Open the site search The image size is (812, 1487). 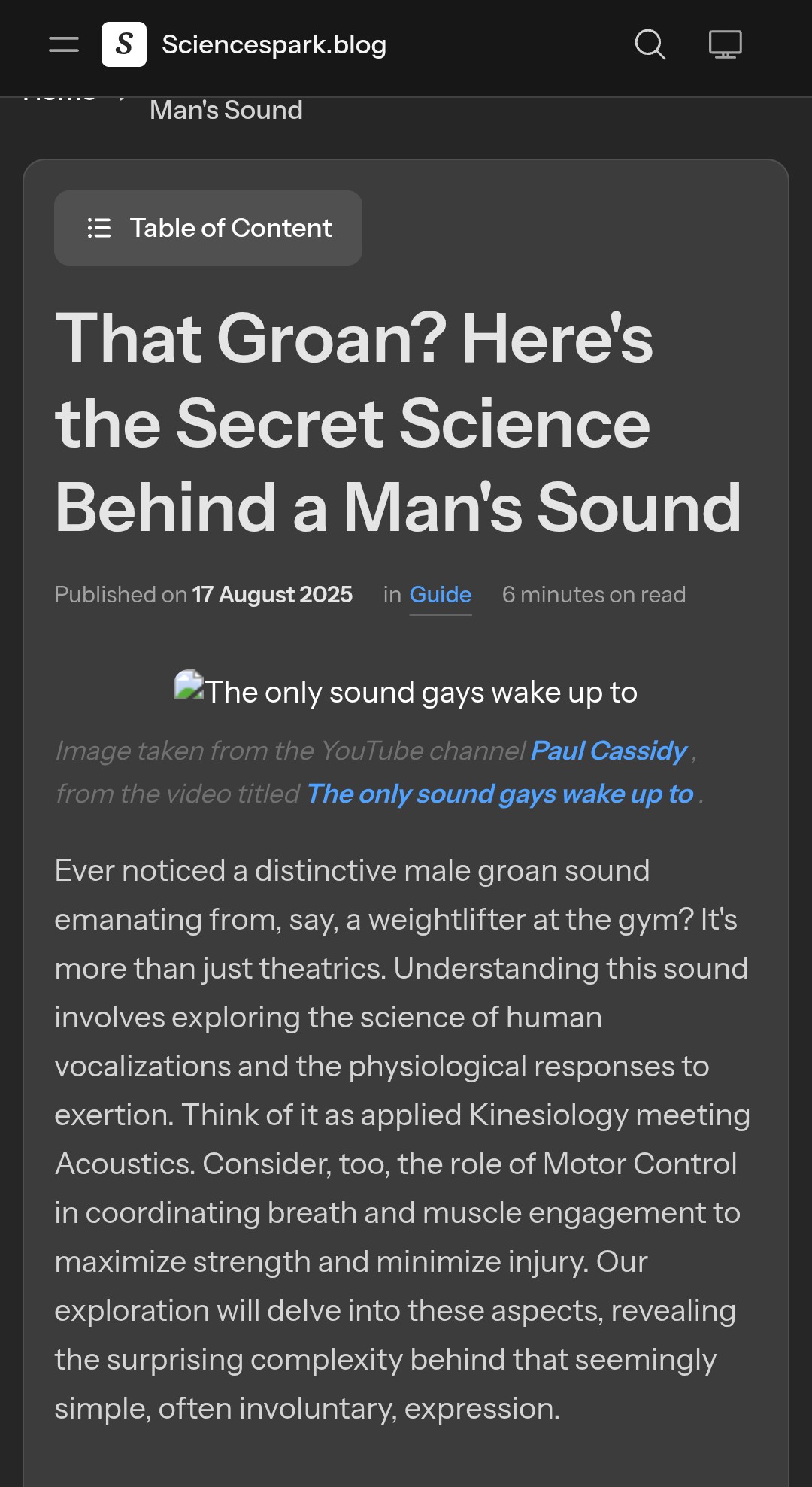click(650, 44)
